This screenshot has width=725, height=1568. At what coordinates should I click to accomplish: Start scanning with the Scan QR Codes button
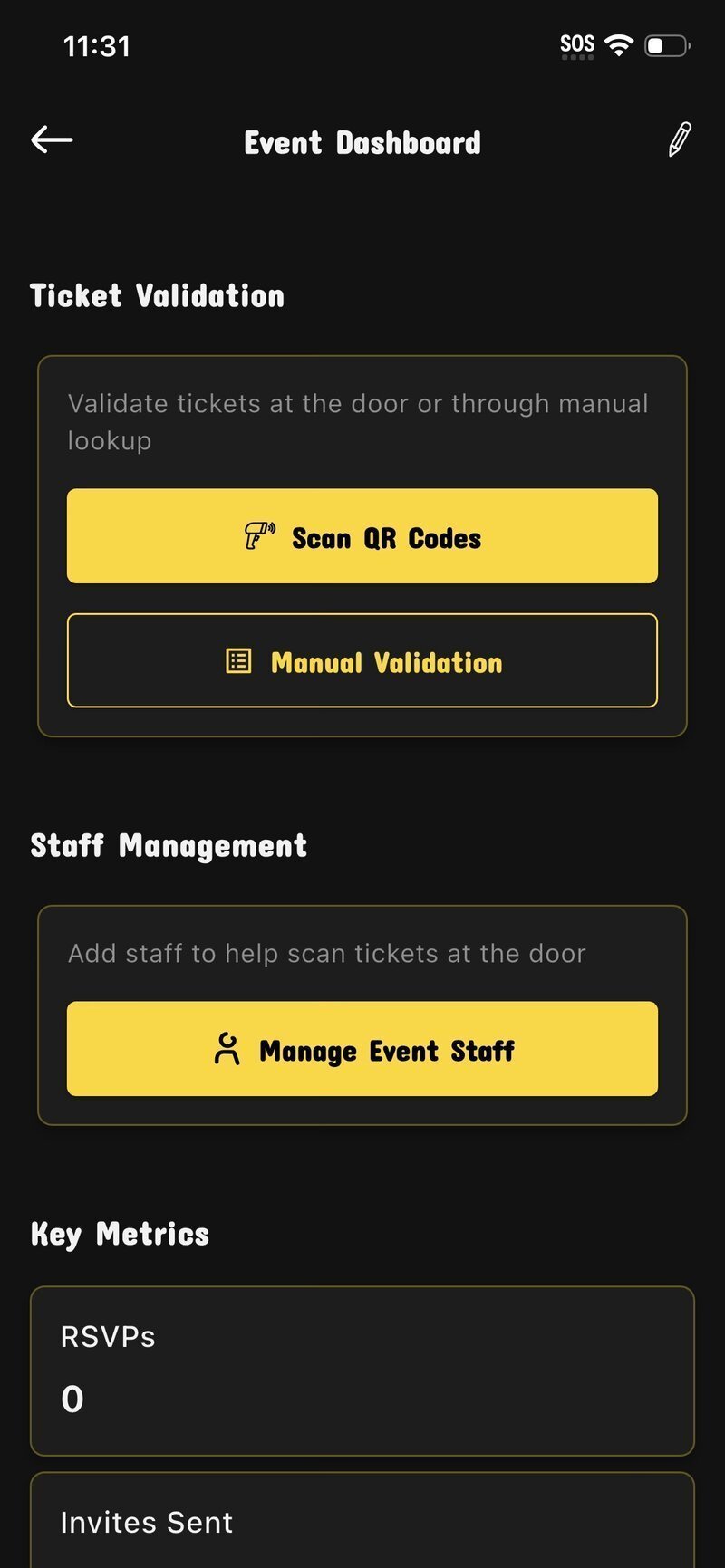pyautogui.click(x=362, y=536)
